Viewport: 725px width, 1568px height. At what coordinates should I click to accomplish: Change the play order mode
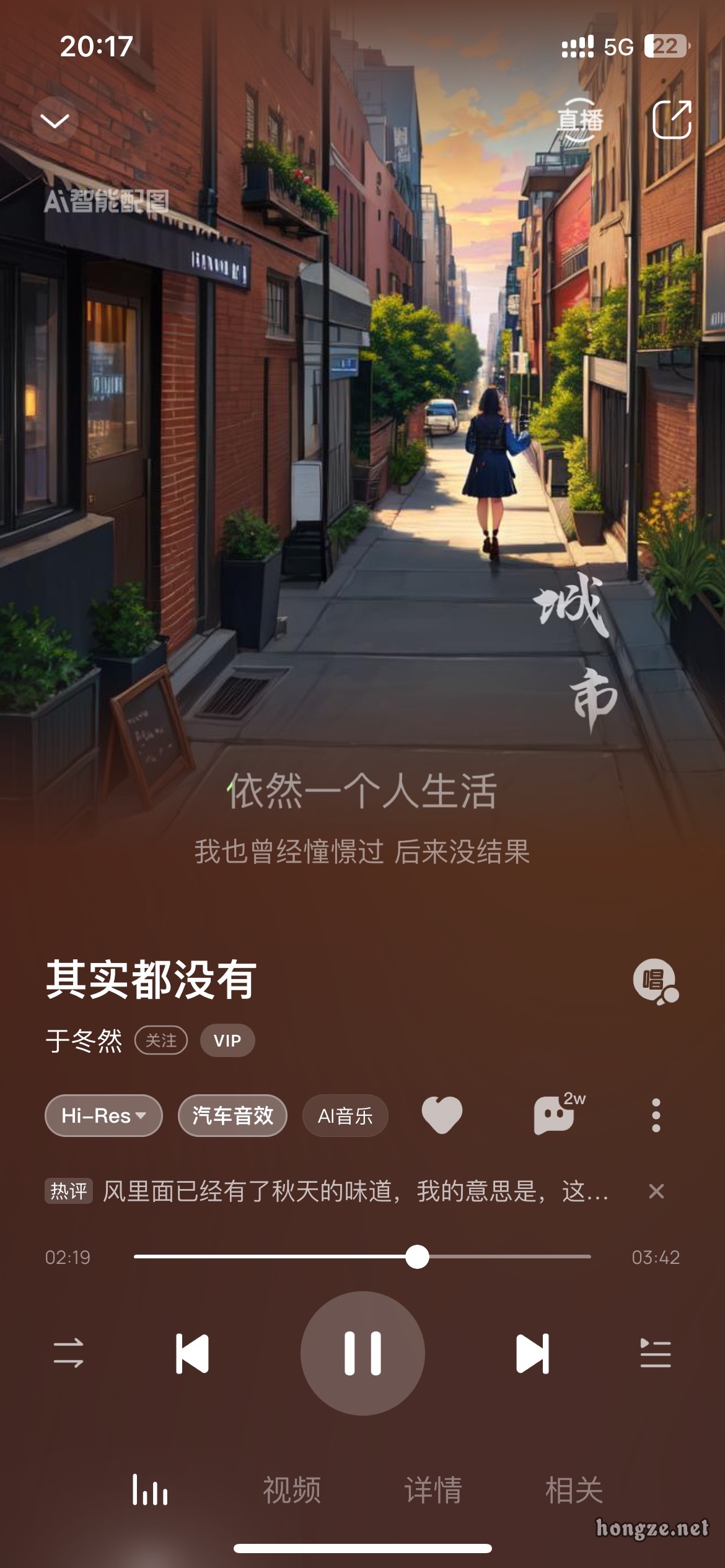pyautogui.click(x=68, y=1353)
